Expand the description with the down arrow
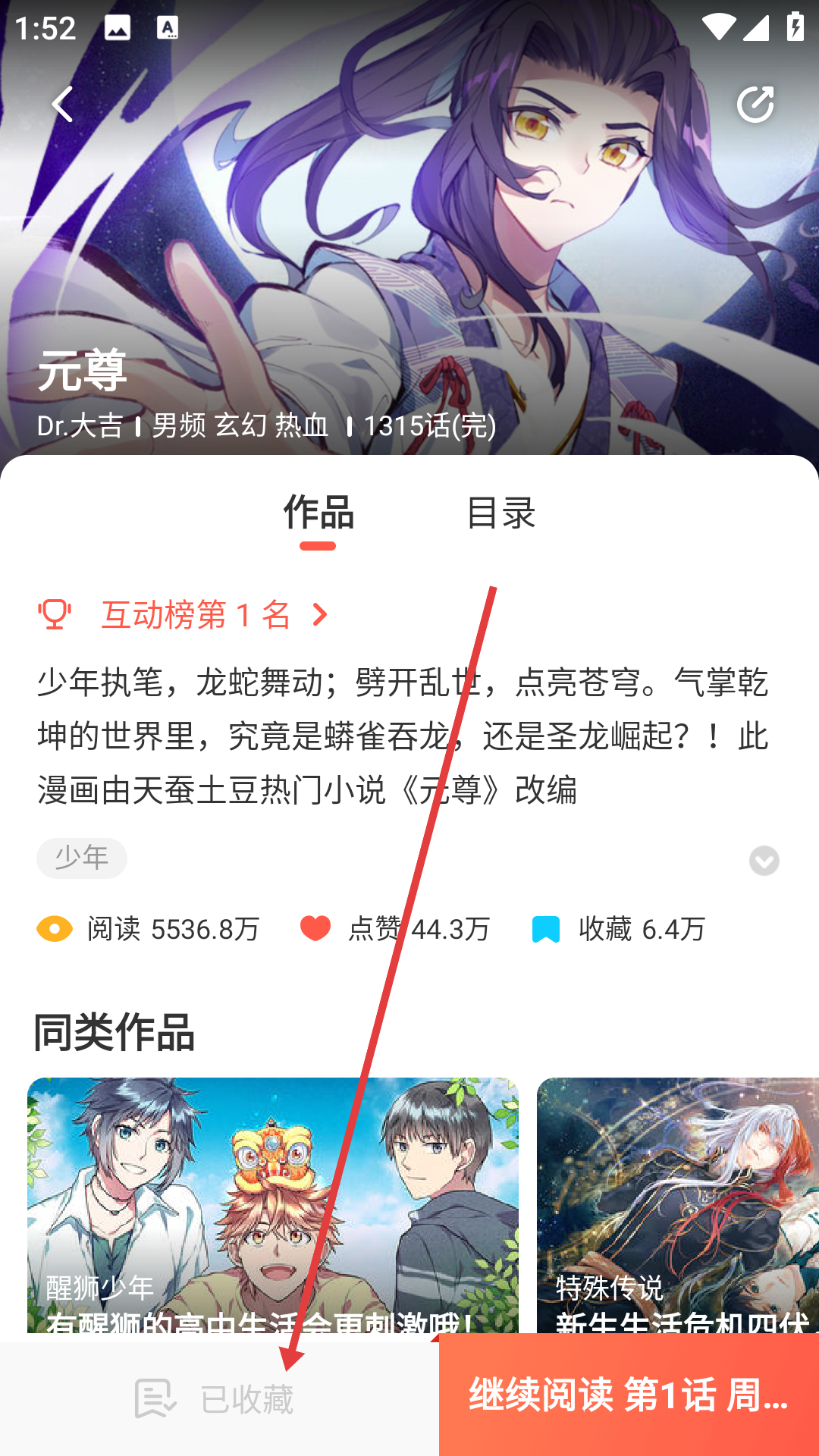The height and width of the screenshot is (1456, 819). coord(764,861)
